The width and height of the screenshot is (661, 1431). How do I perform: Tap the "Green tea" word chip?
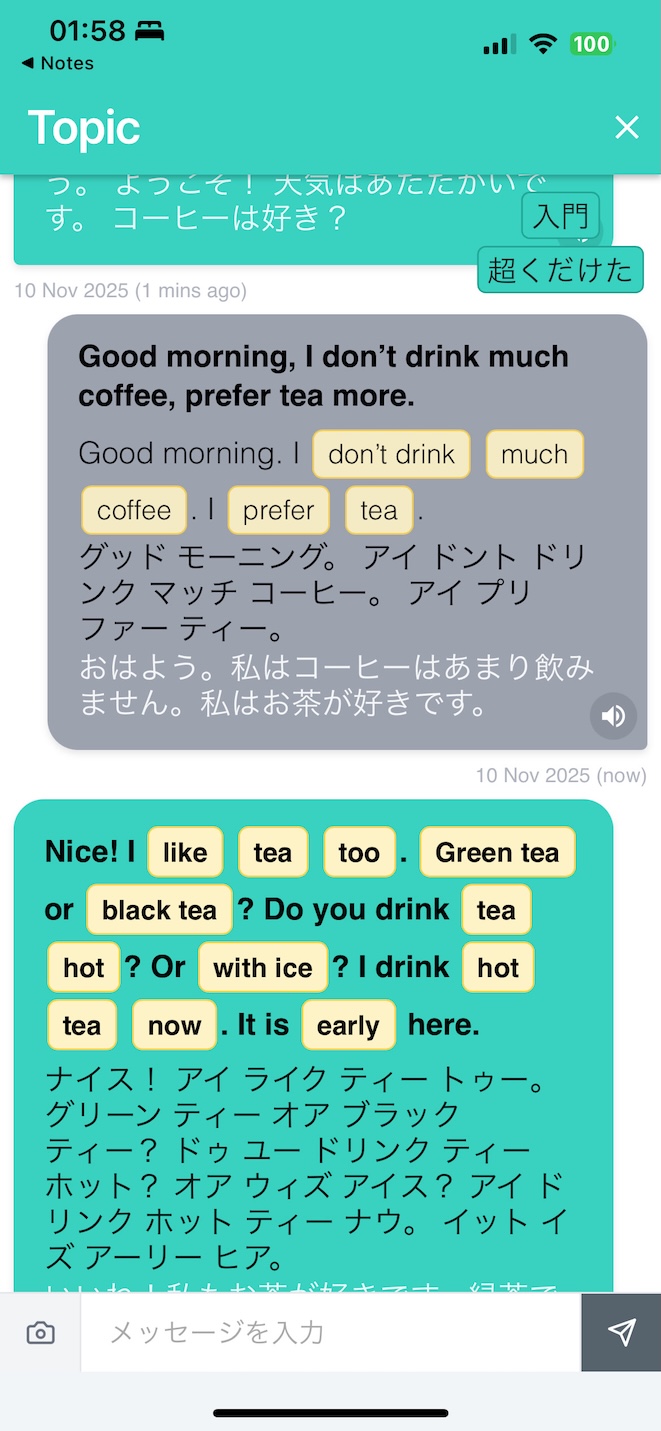click(497, 853)
